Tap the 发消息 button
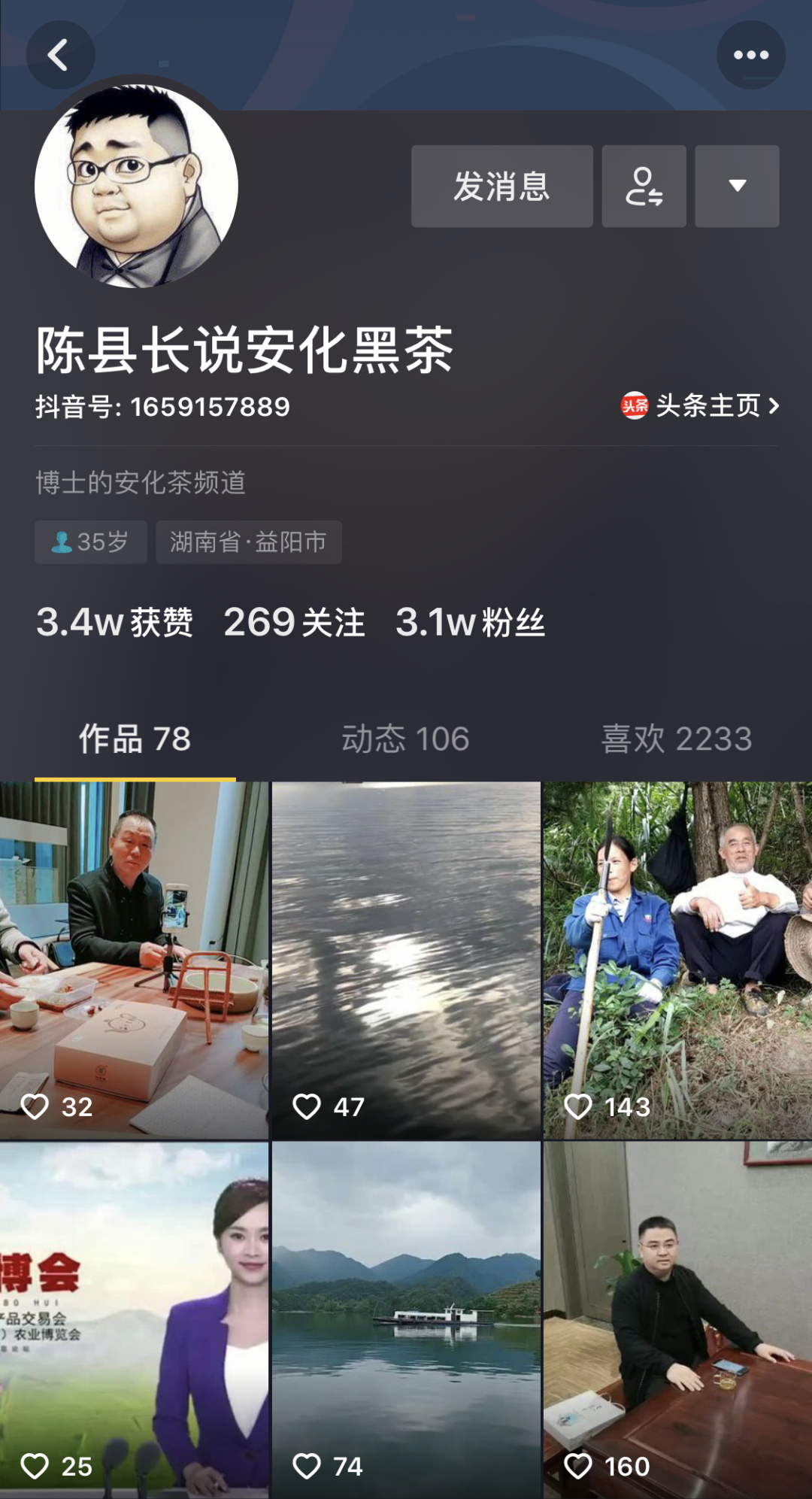 click(501, 187)
